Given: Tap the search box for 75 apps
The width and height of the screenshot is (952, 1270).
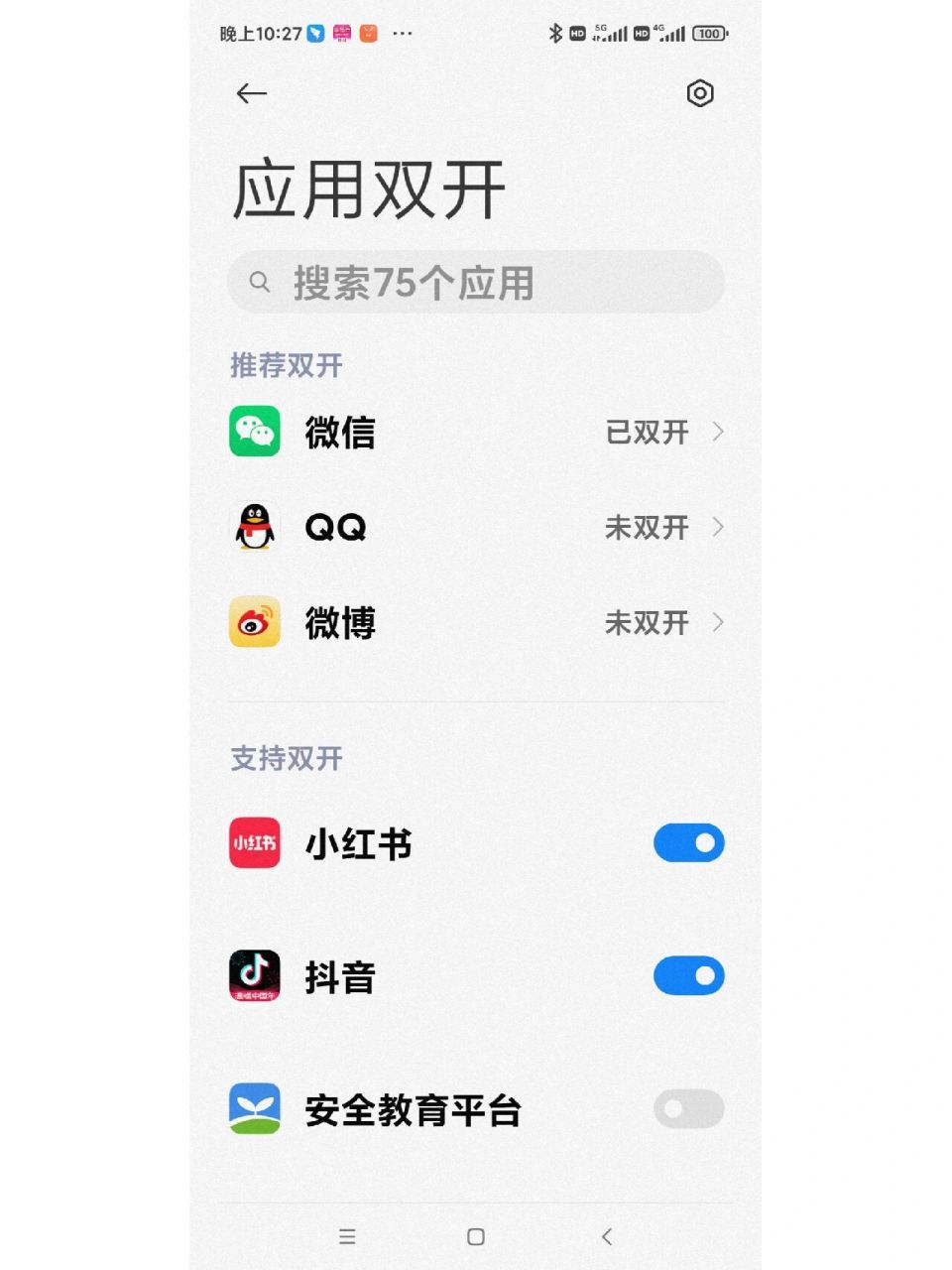Looking at the screenshot, I should (x=476, y=283).
